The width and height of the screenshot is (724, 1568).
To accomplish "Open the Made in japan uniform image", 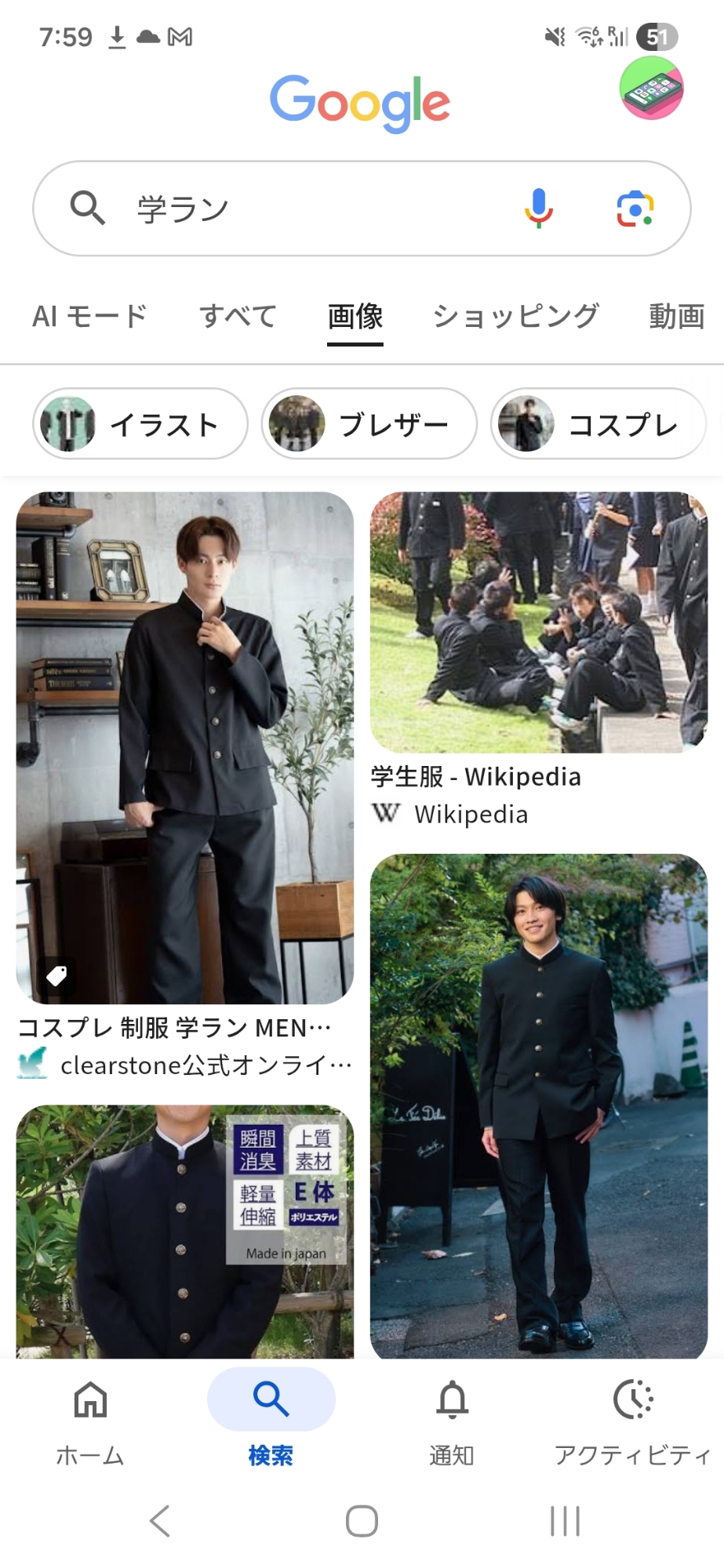I will pos(185,1231).
